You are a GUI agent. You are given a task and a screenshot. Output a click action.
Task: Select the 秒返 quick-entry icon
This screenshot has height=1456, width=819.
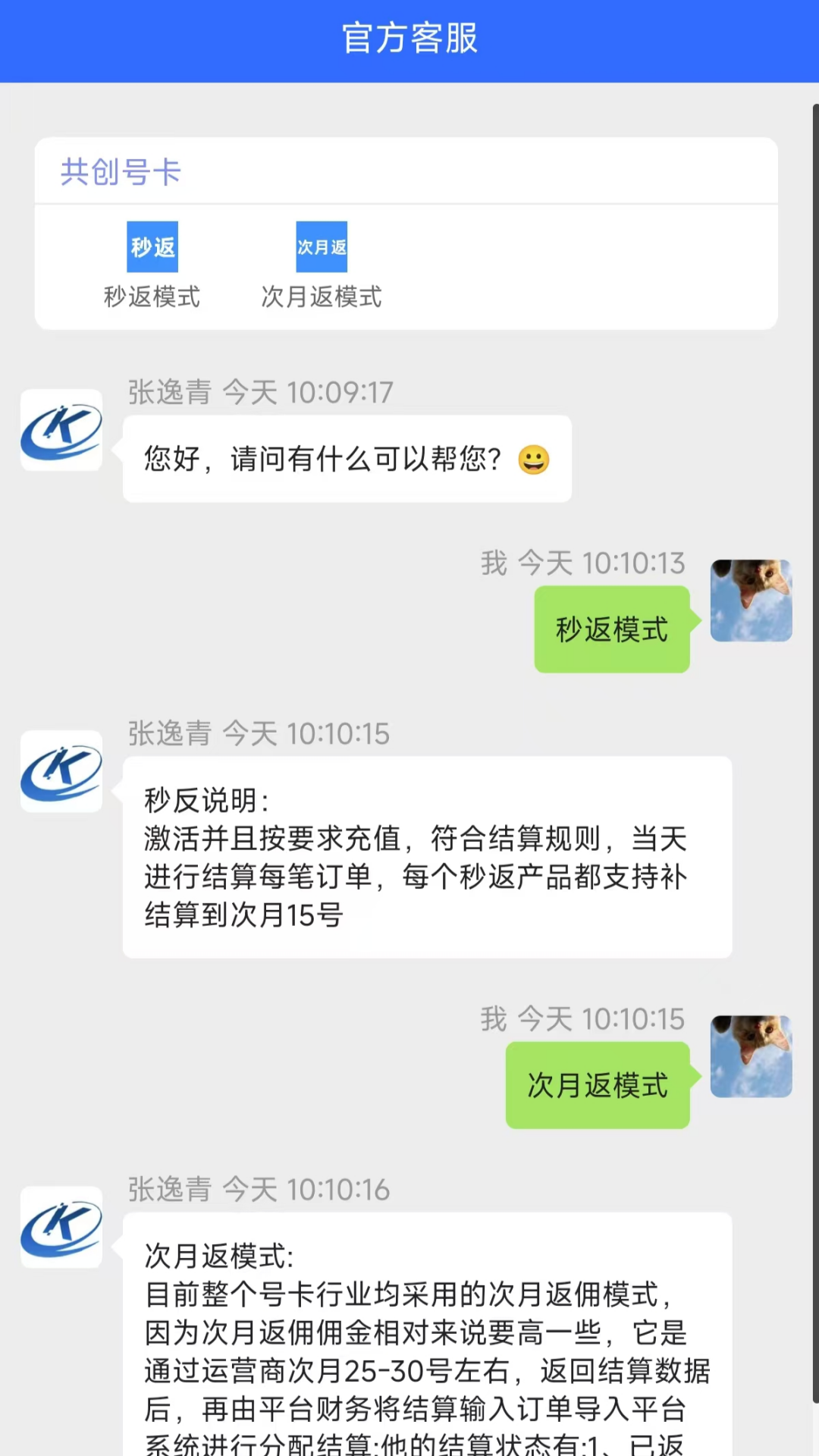tap(152, 245)
